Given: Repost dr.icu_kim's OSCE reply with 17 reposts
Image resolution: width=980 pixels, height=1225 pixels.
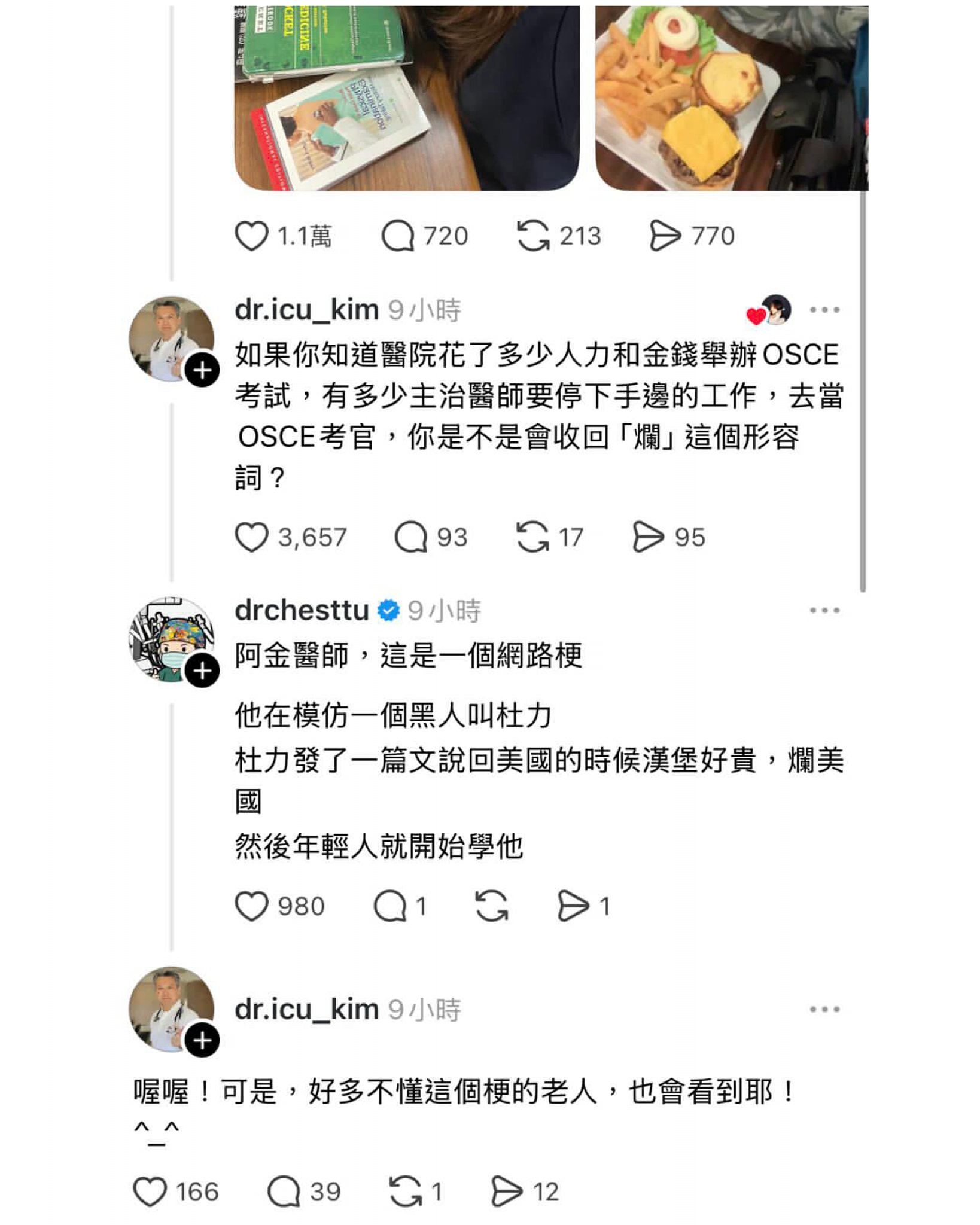Looking at the screenshot, I should (532, 537).
